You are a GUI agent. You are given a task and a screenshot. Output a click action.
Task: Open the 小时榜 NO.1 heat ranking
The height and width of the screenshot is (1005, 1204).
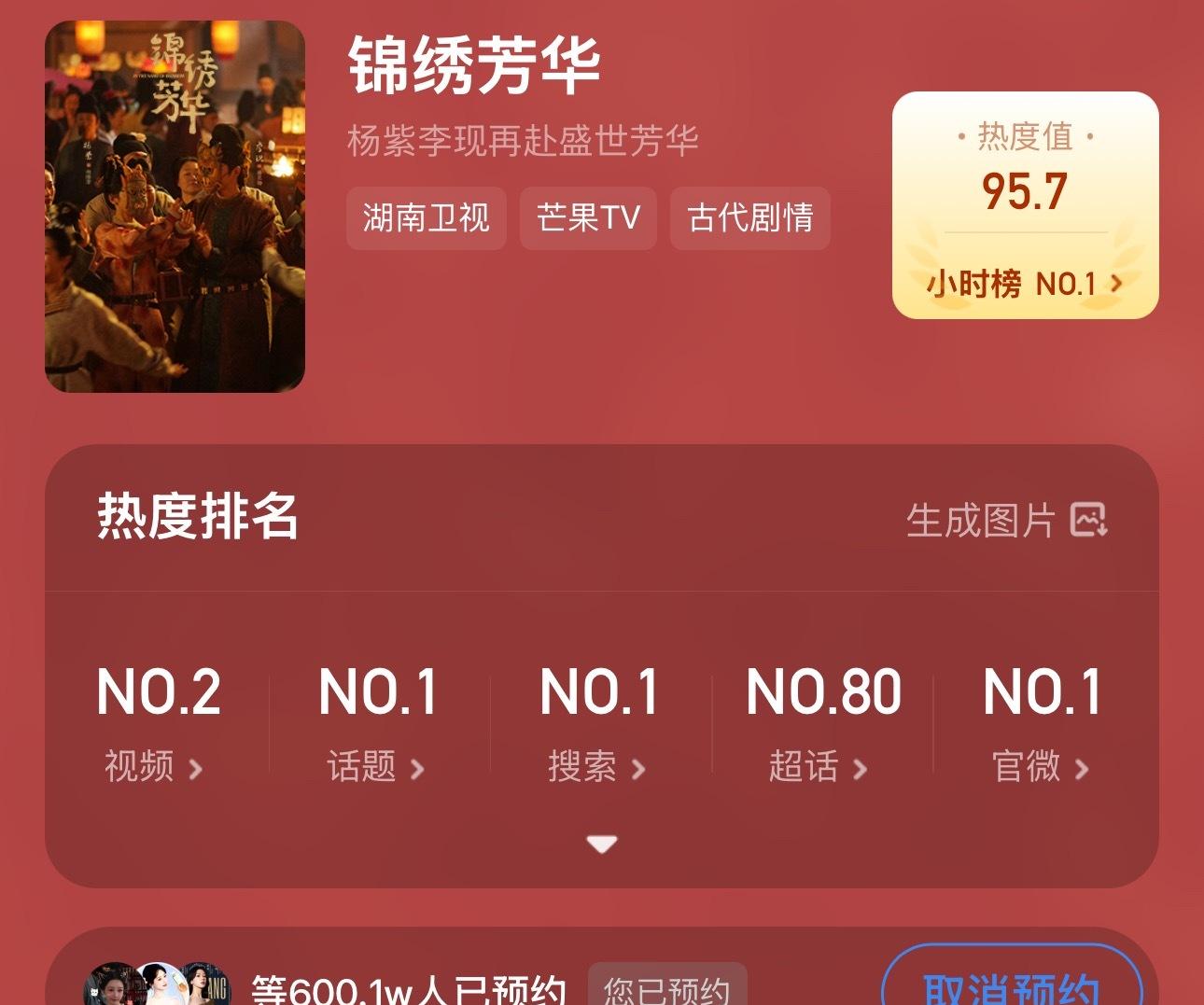[1025, 283]
